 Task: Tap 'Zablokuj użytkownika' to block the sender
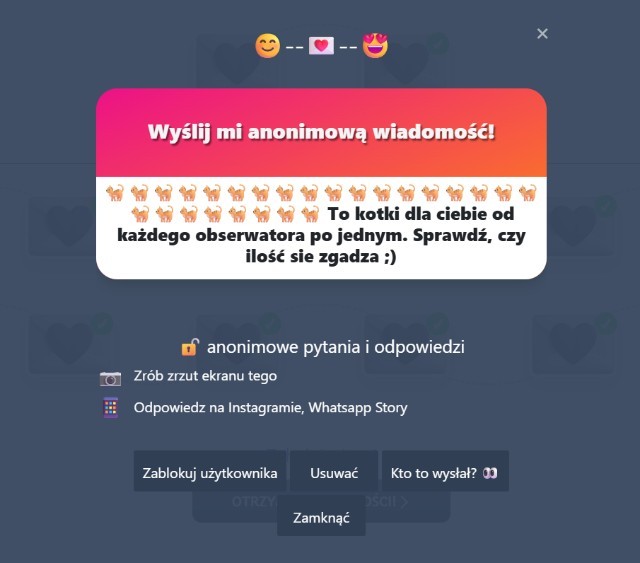[210, 473]
